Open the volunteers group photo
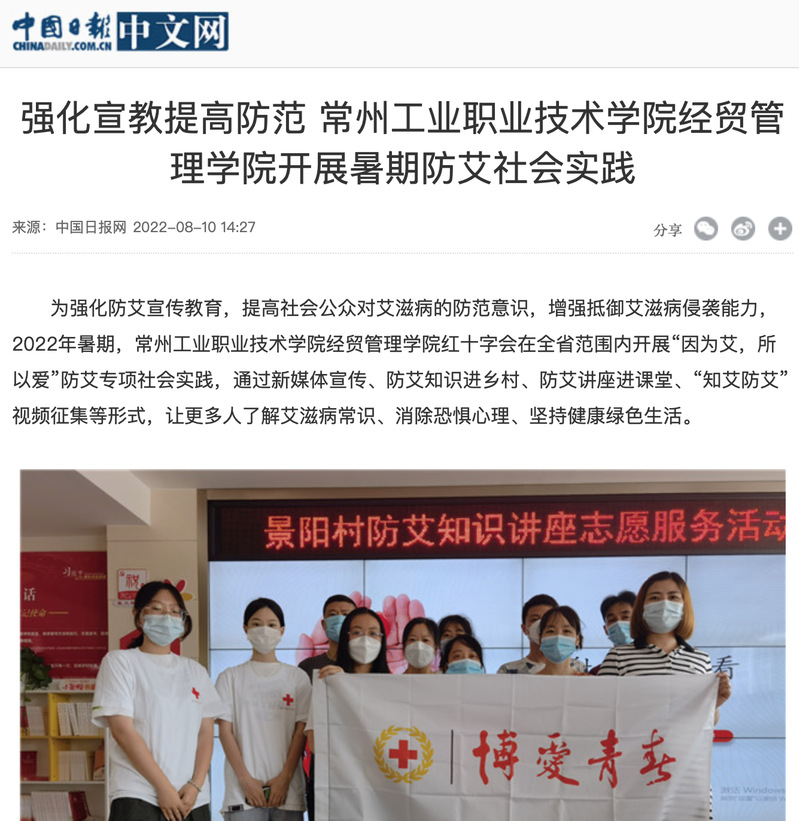The image size is (799, 821). (x=403, y=645)
